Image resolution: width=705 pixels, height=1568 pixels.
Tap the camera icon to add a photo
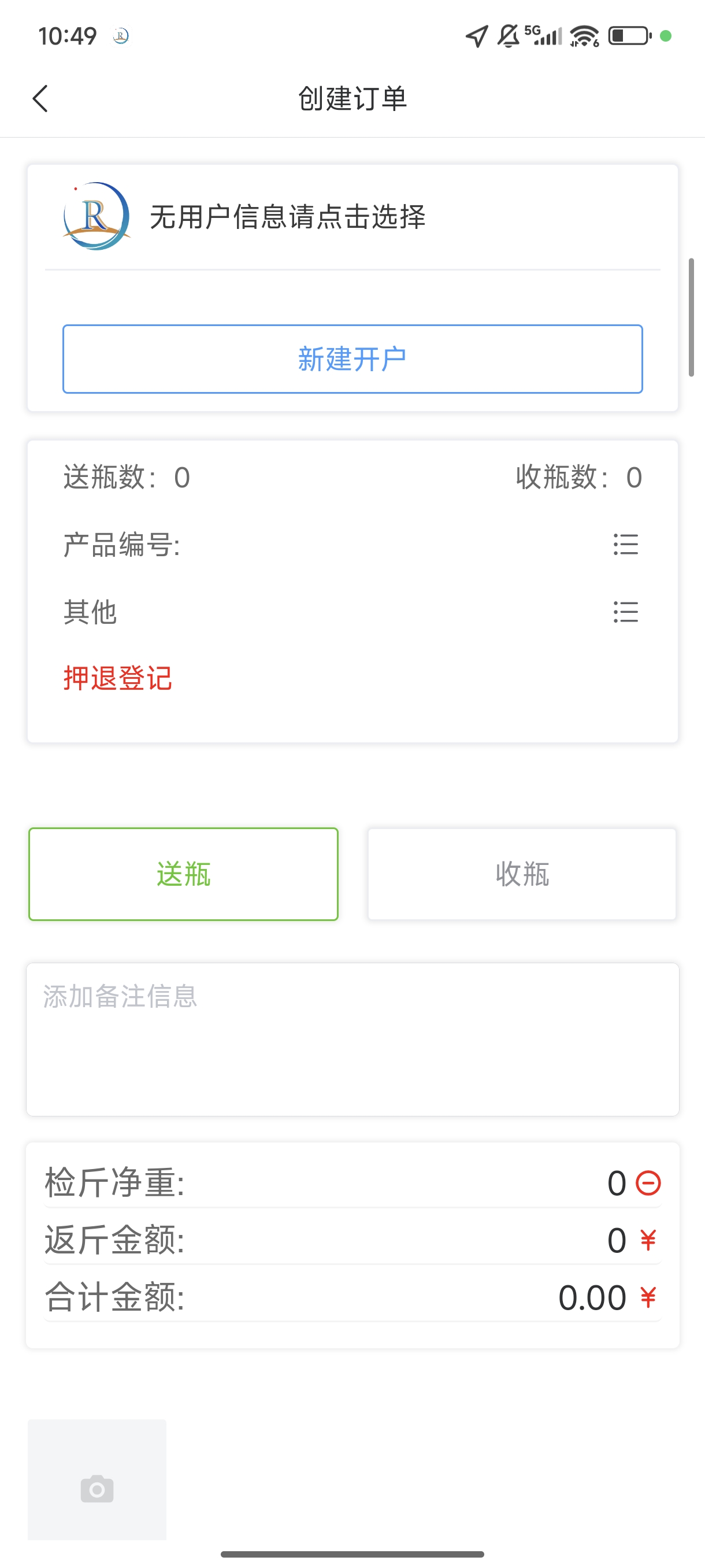click(x=96, y=1490)
